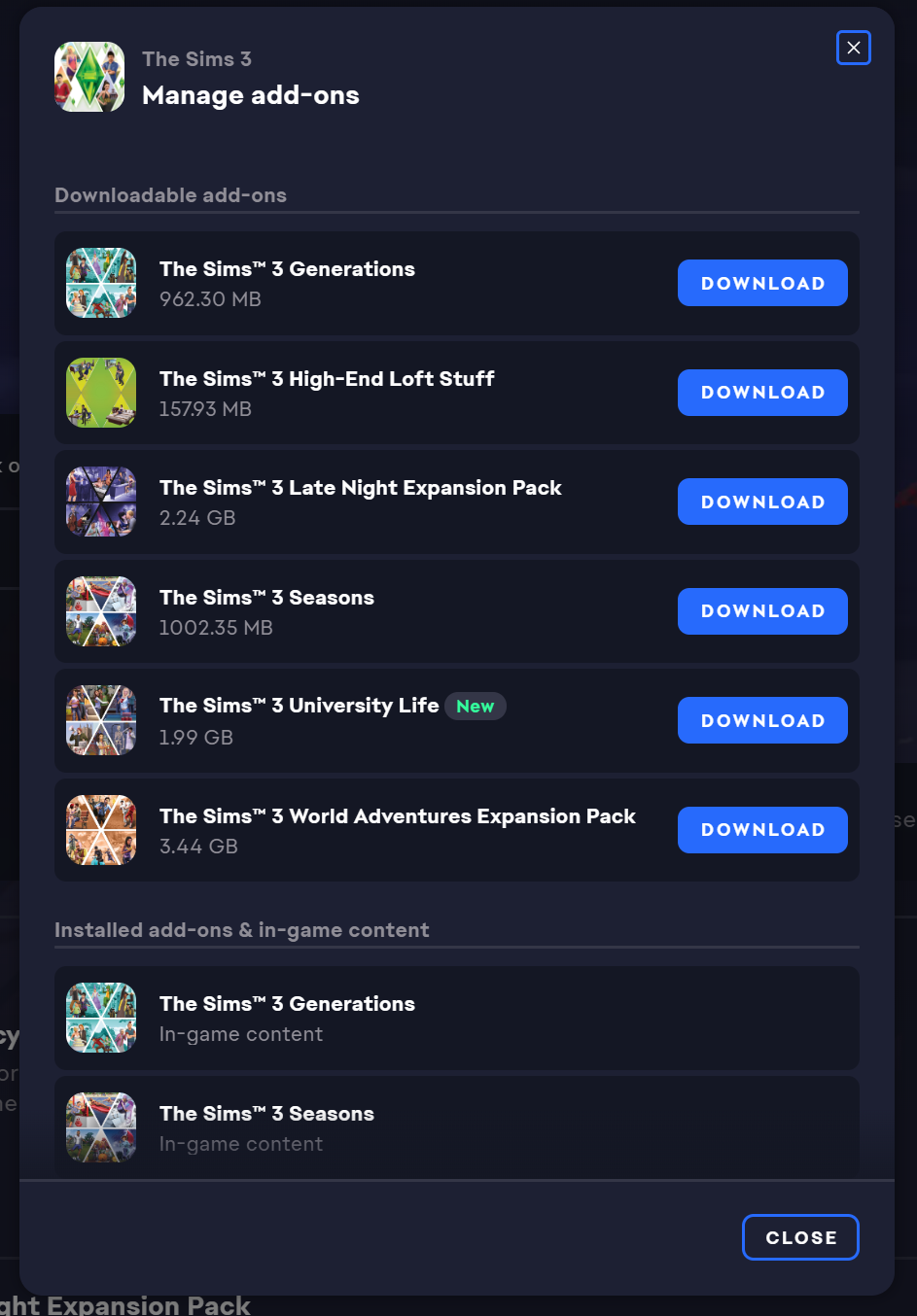
Task: Download The Sims 3 Generations add-on
Action: point(761,283)
